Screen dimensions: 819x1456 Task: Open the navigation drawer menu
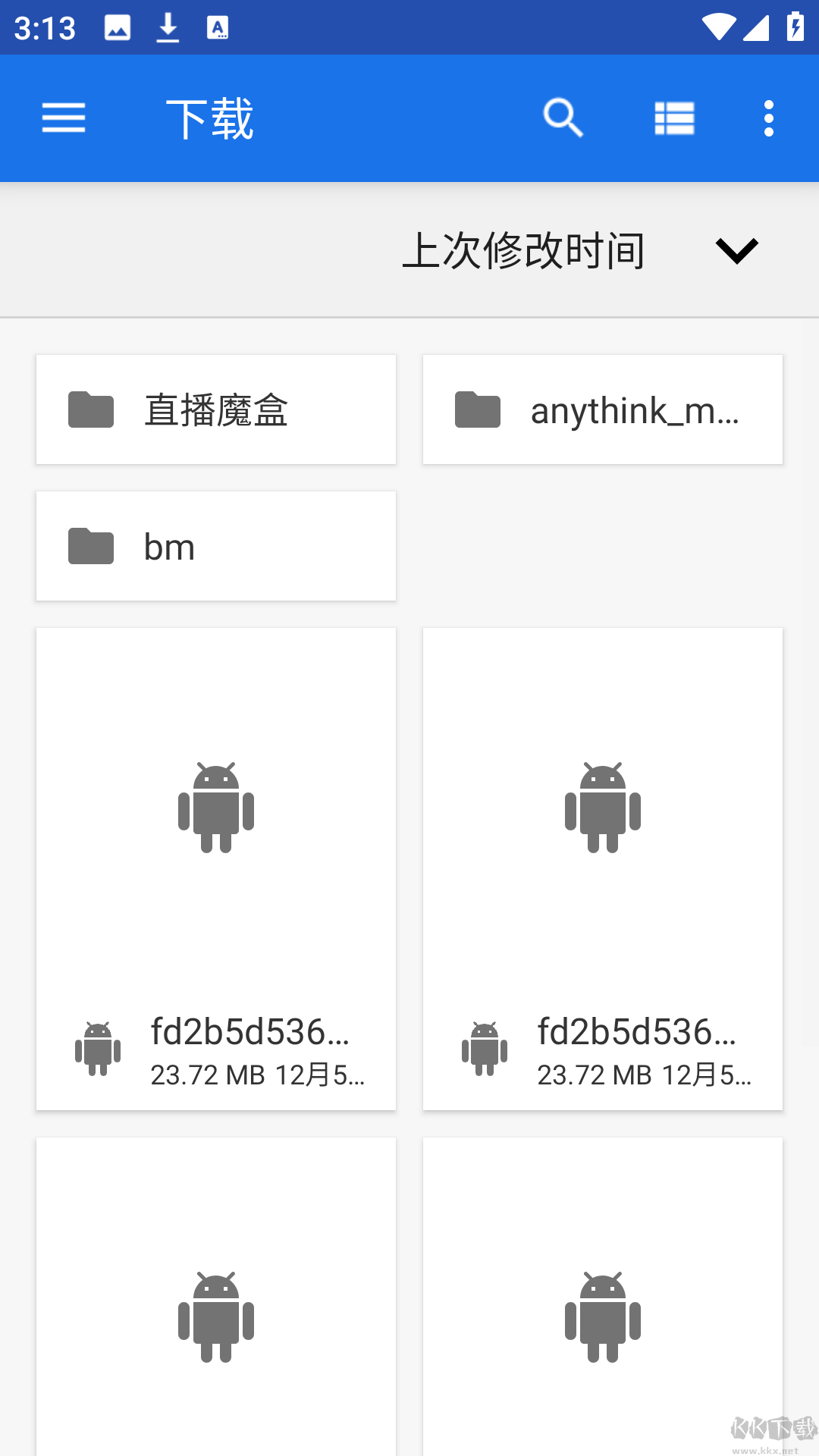pyautogui.click(x=64, y=118)
